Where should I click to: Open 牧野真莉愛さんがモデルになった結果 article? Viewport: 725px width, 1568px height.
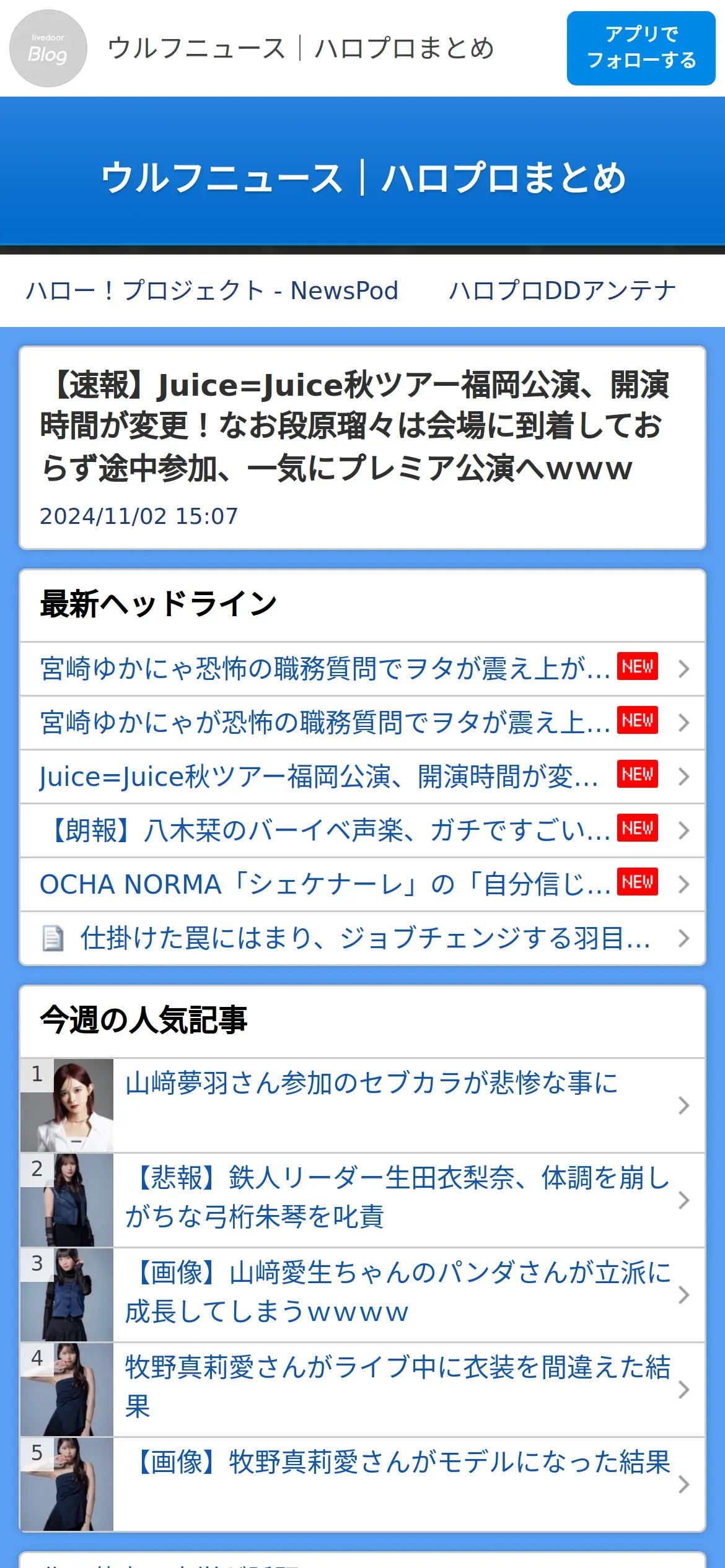pos(362,1484)
